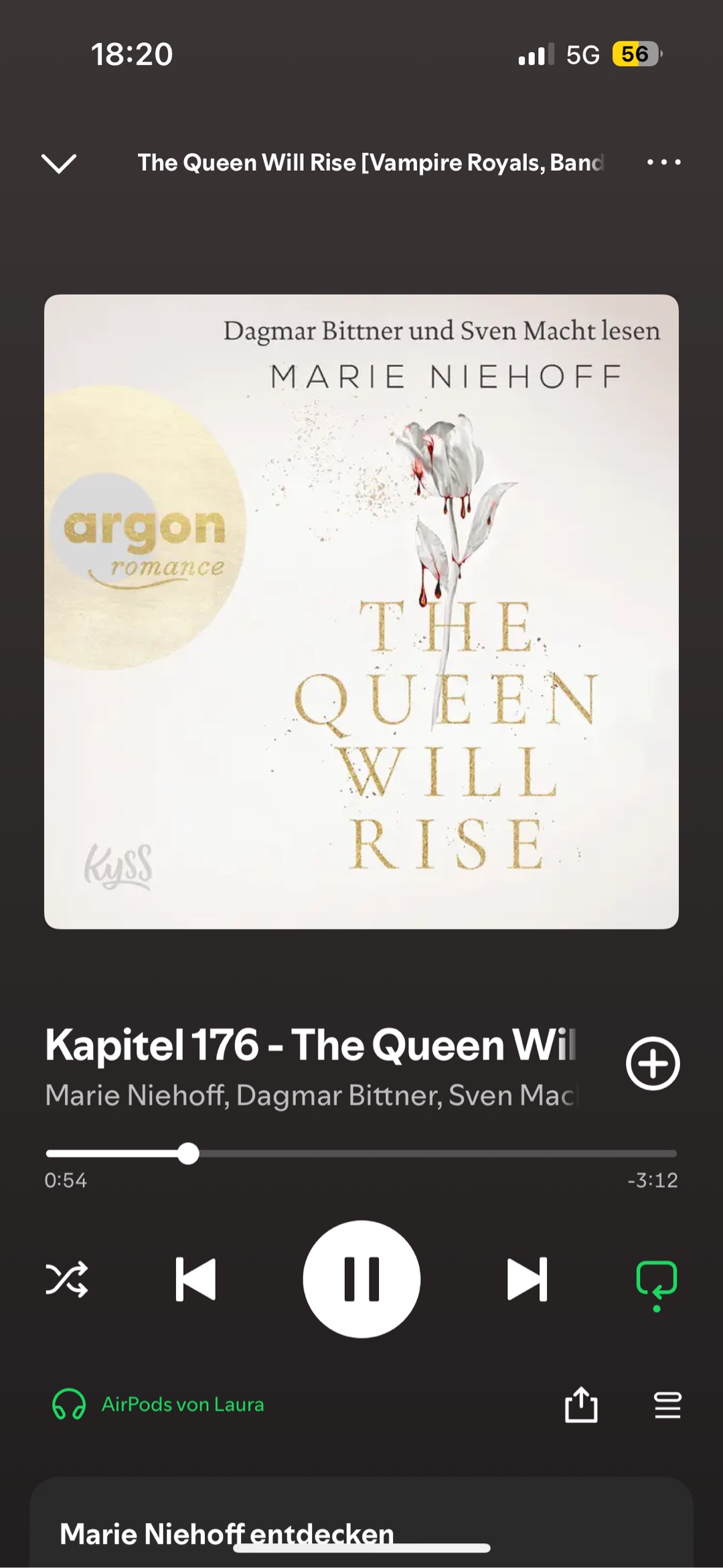Toggle shuffle playback
The width and height of the screenshot is (723, 1568).
coord(66,1279)
